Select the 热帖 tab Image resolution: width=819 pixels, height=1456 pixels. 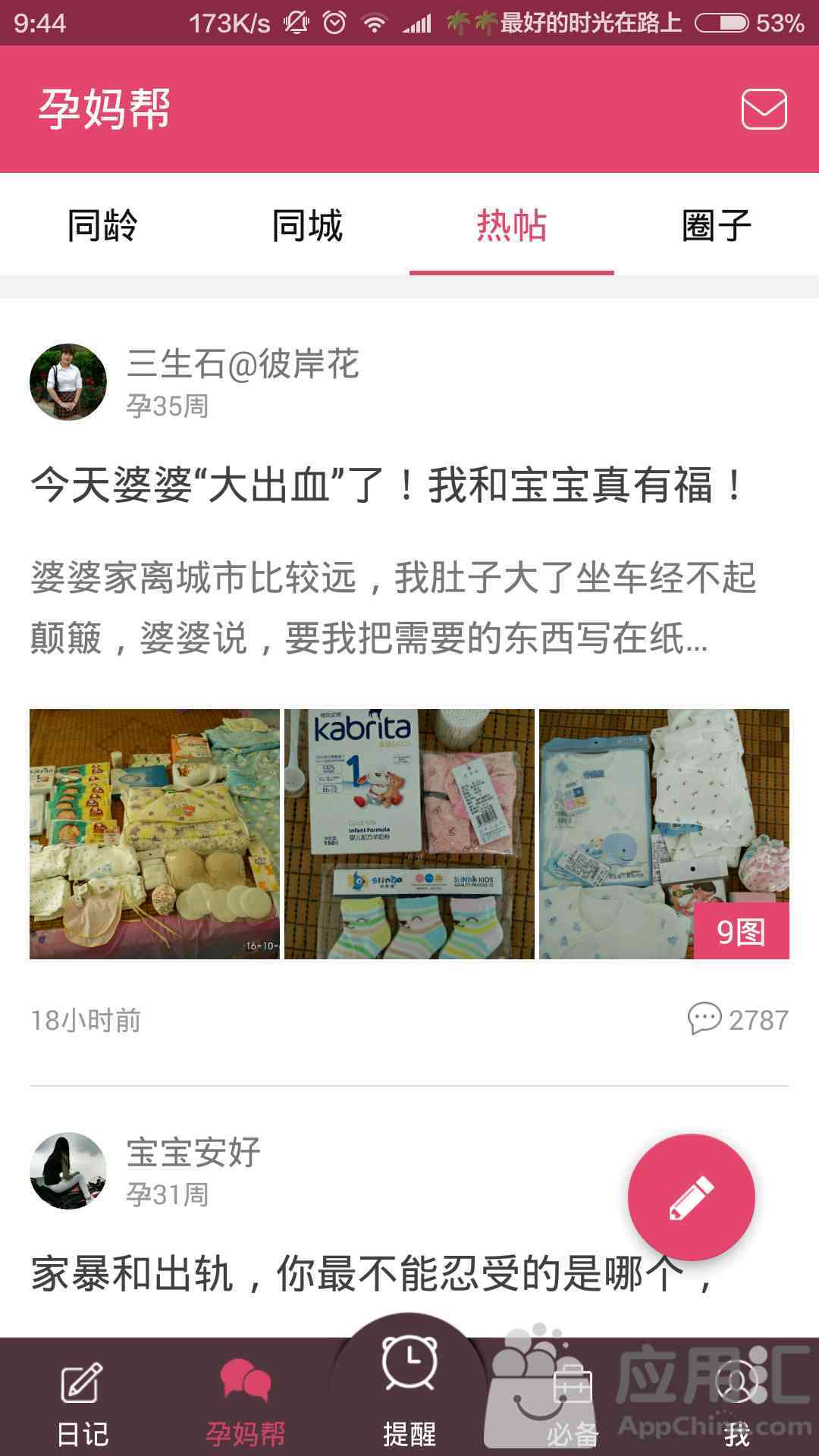[512, 225]
